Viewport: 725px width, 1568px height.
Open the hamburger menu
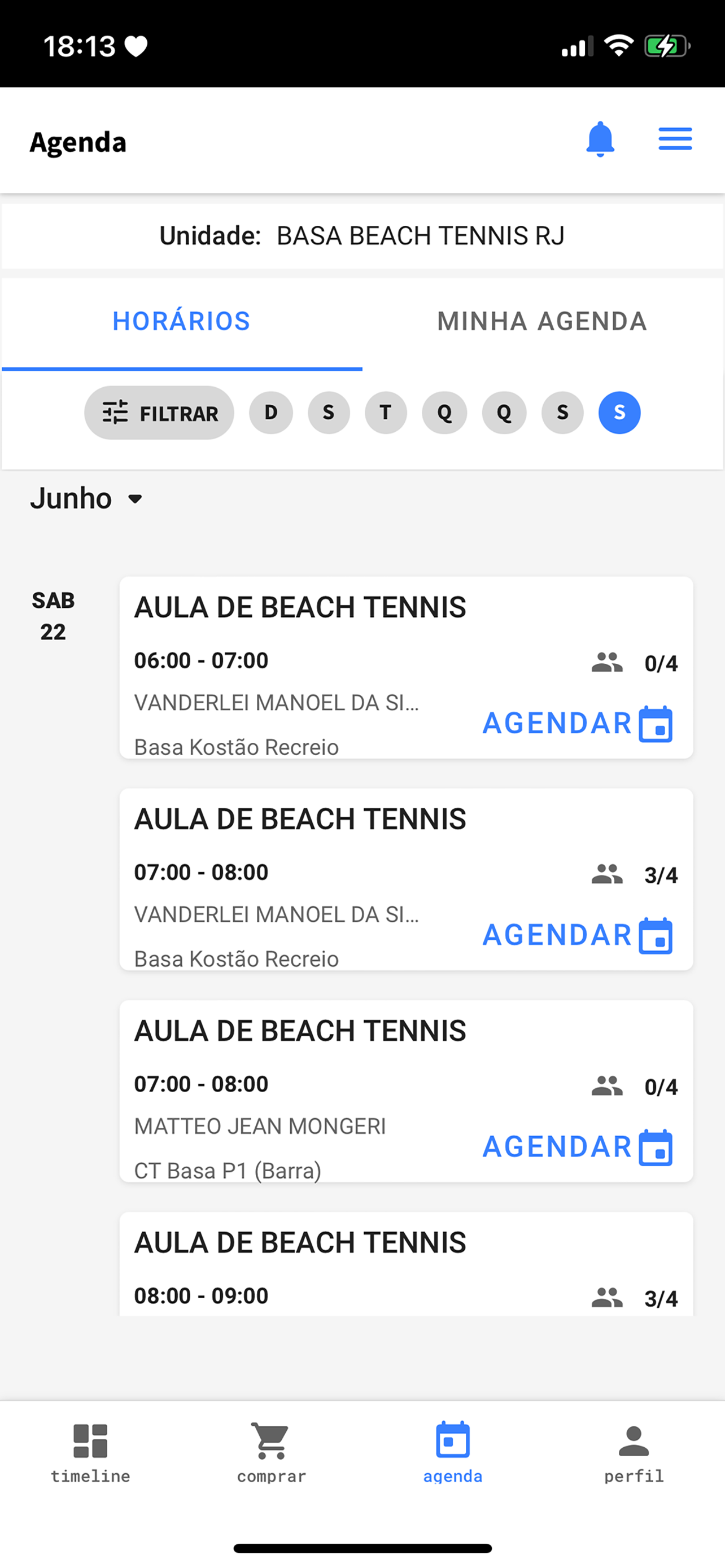pos(675,139)
